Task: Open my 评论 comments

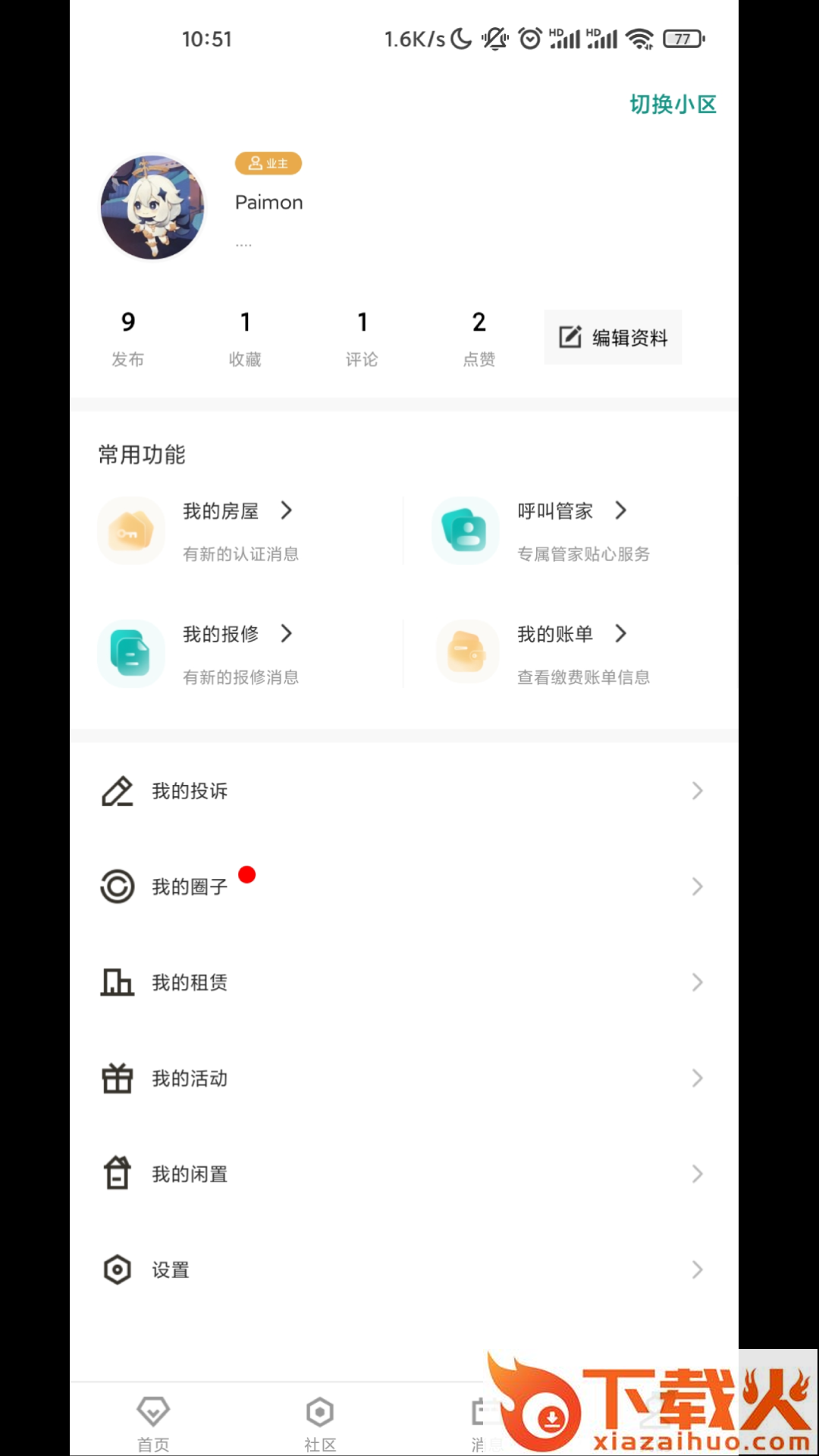Action: point(362,337)
